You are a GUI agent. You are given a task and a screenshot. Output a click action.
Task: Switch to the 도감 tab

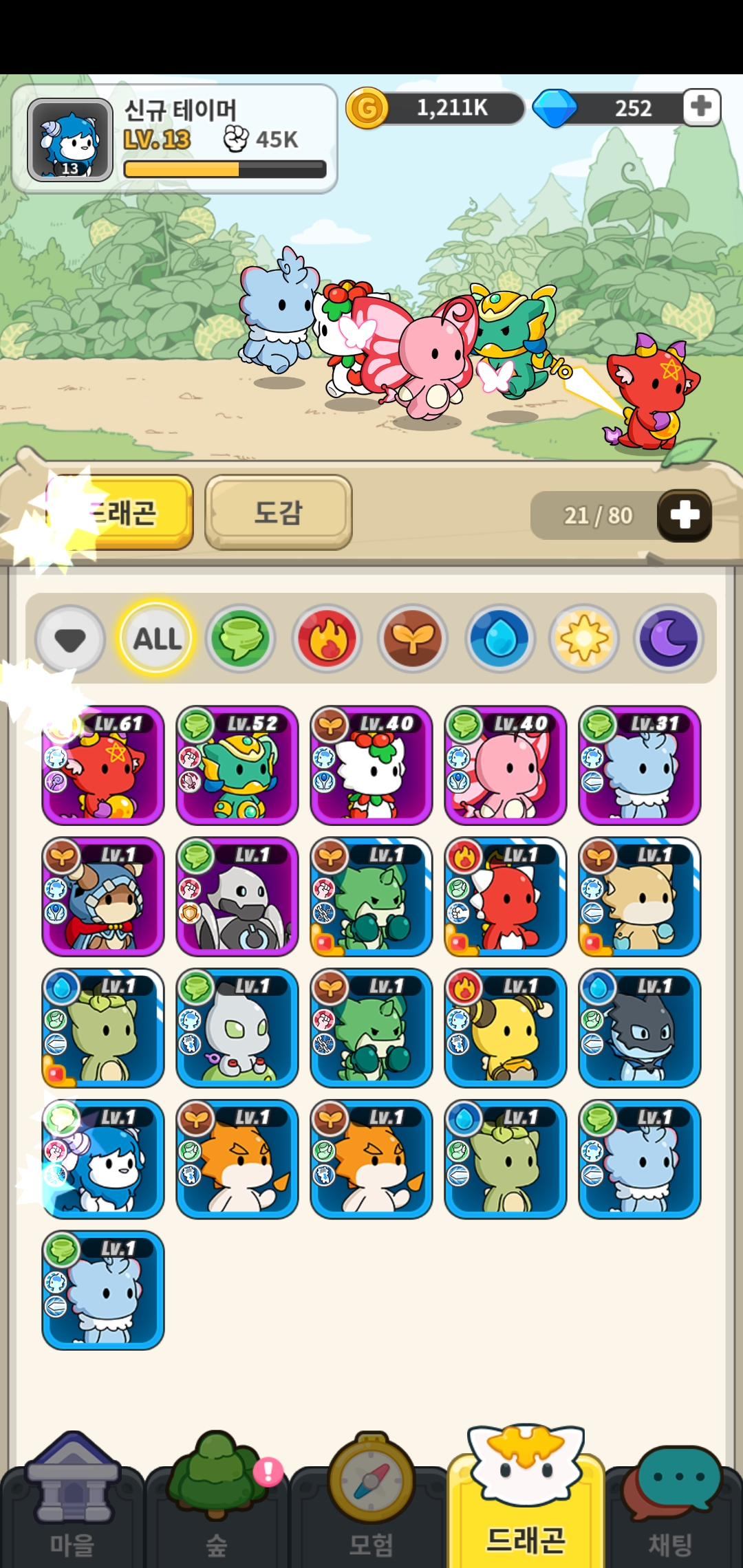point(279,512)
